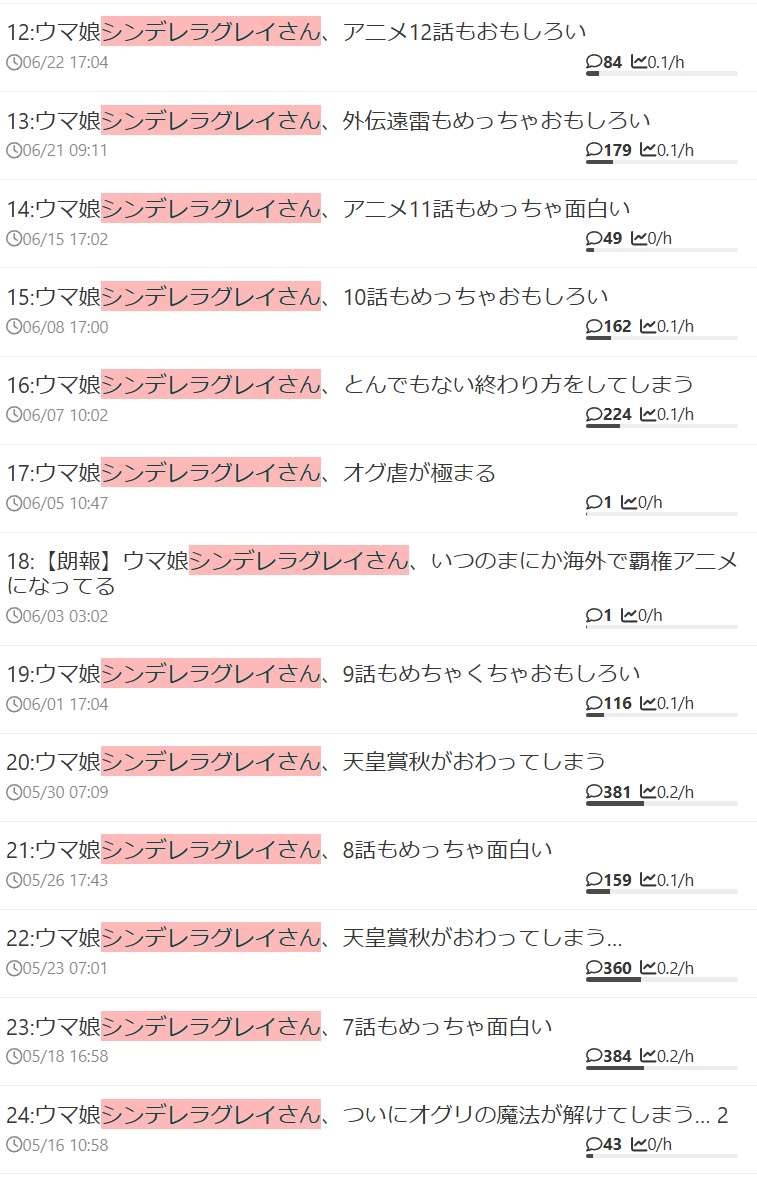Open thread 19 about 9話
The width and height of the screenshot is (757, 1186).
[323, 673]
